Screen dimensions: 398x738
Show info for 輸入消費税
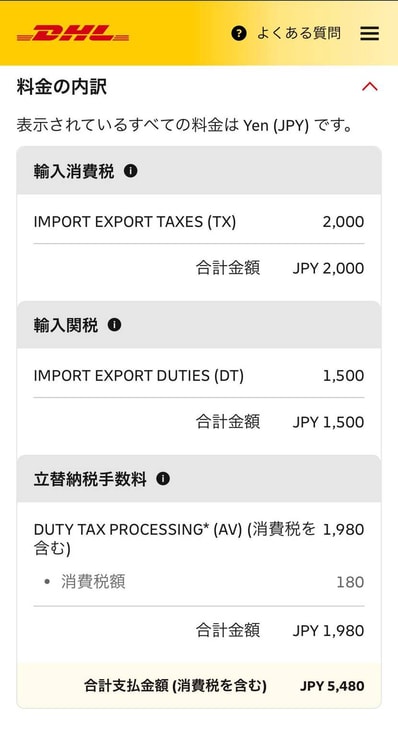(131, 171)
